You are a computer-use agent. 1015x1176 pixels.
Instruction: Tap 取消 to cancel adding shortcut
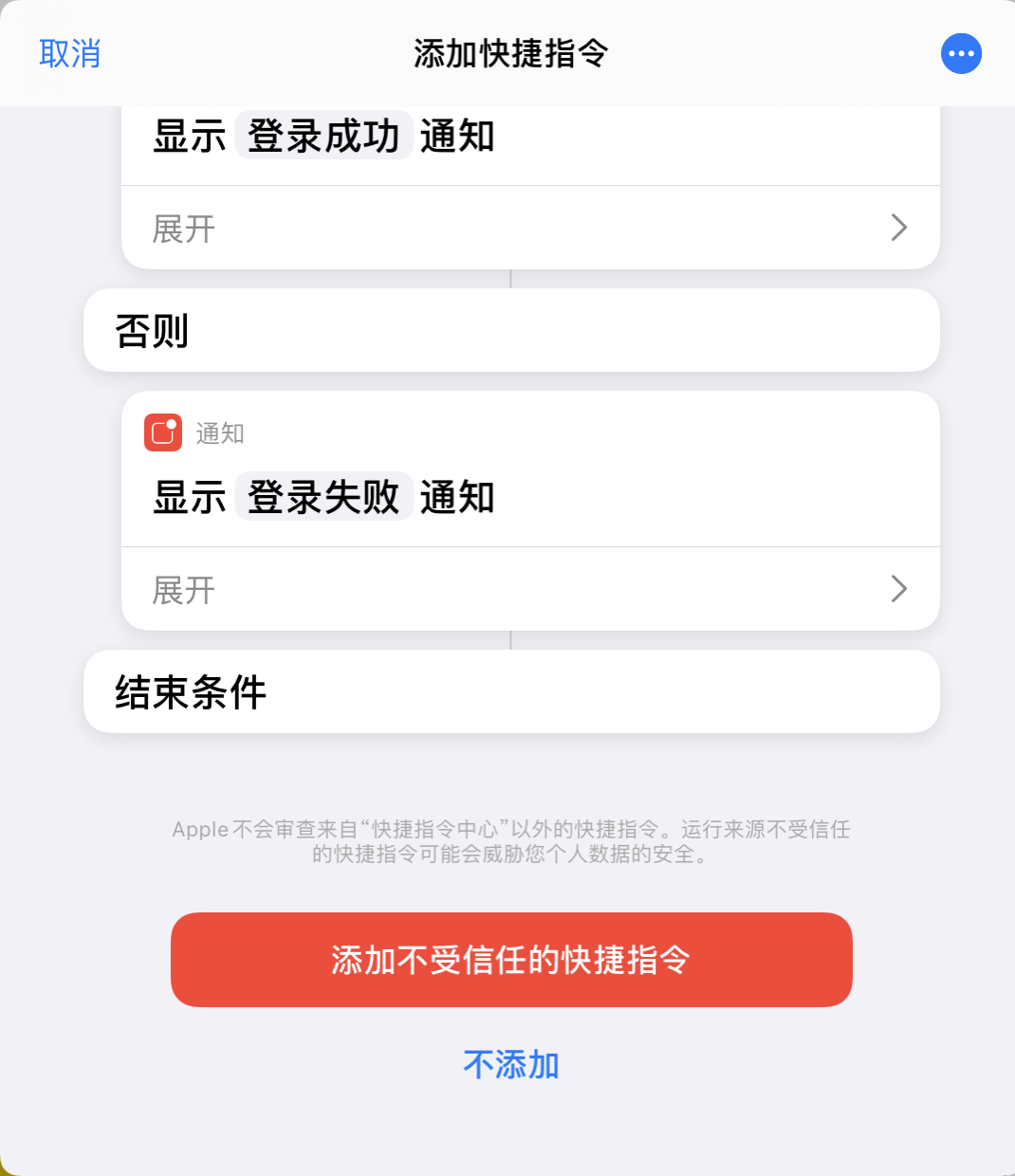point(69,54)
